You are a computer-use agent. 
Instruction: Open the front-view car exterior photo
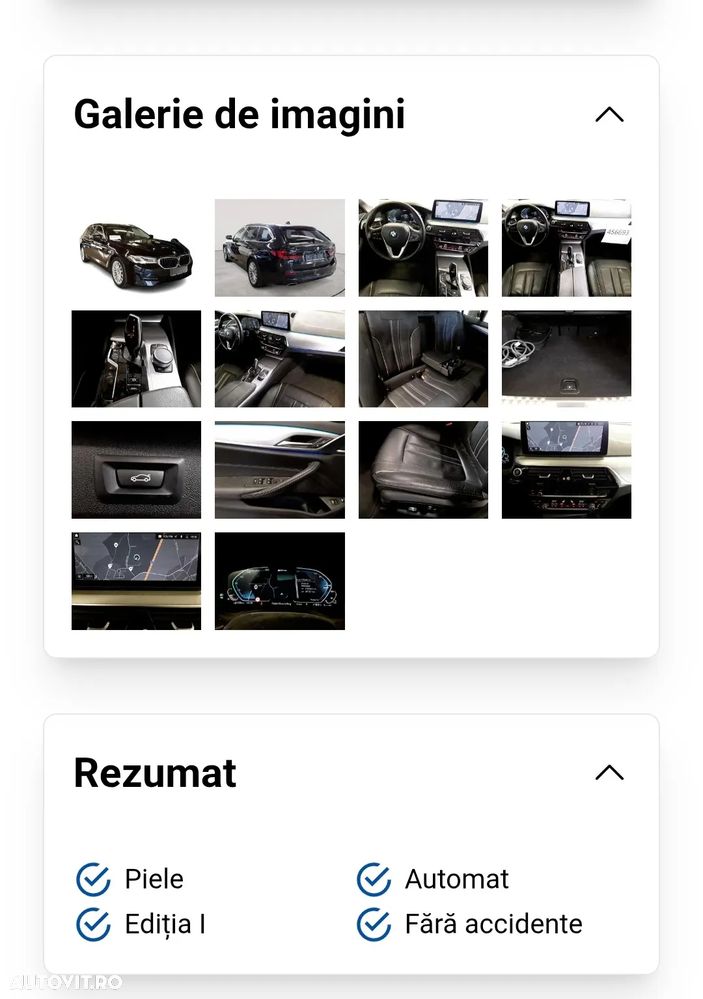(x=136, y=247)
